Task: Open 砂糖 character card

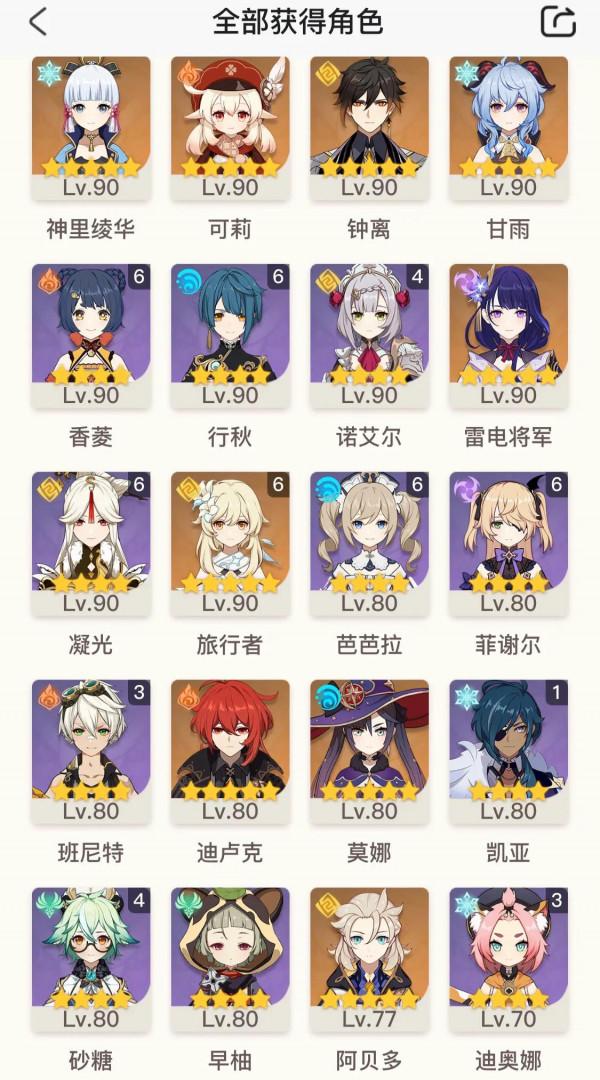Action: [x=91, y=960]
